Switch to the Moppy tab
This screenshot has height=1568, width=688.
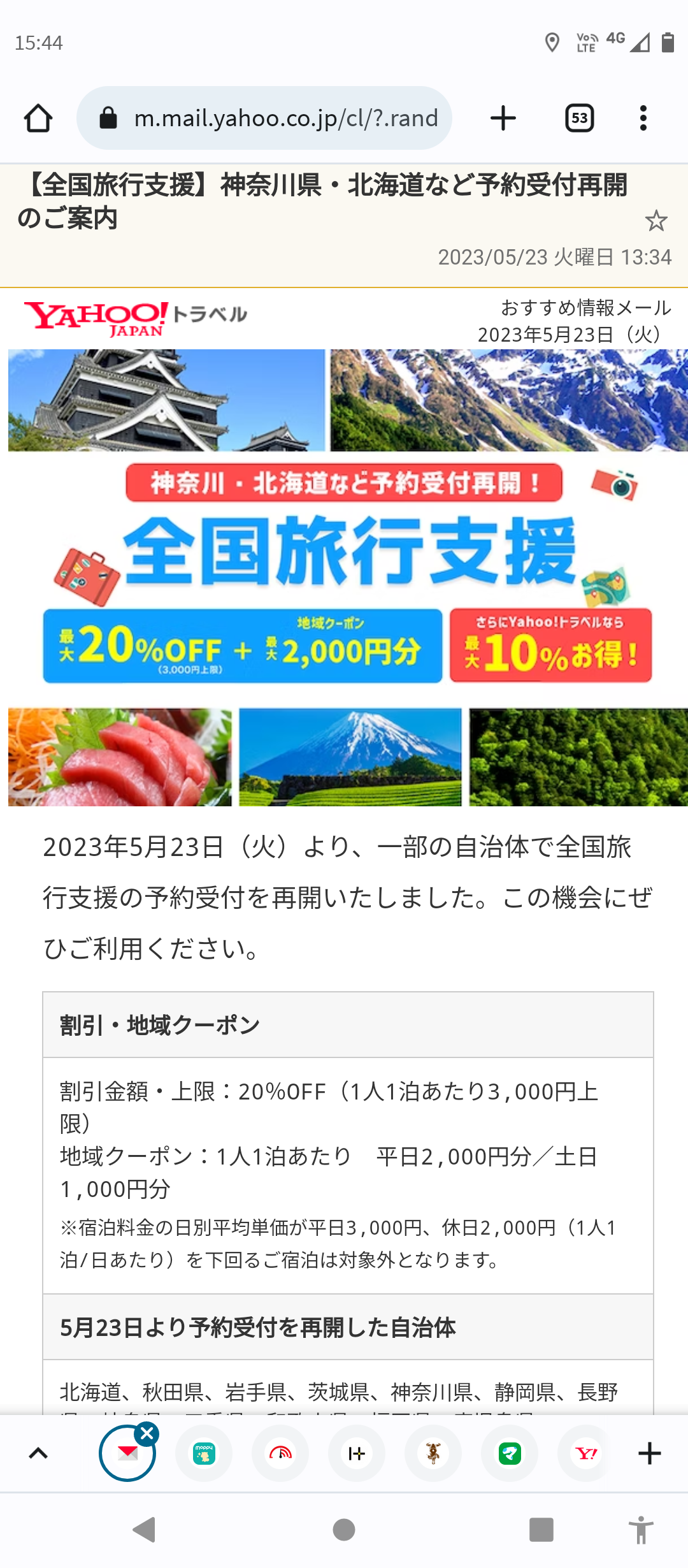coord(204,1453)
